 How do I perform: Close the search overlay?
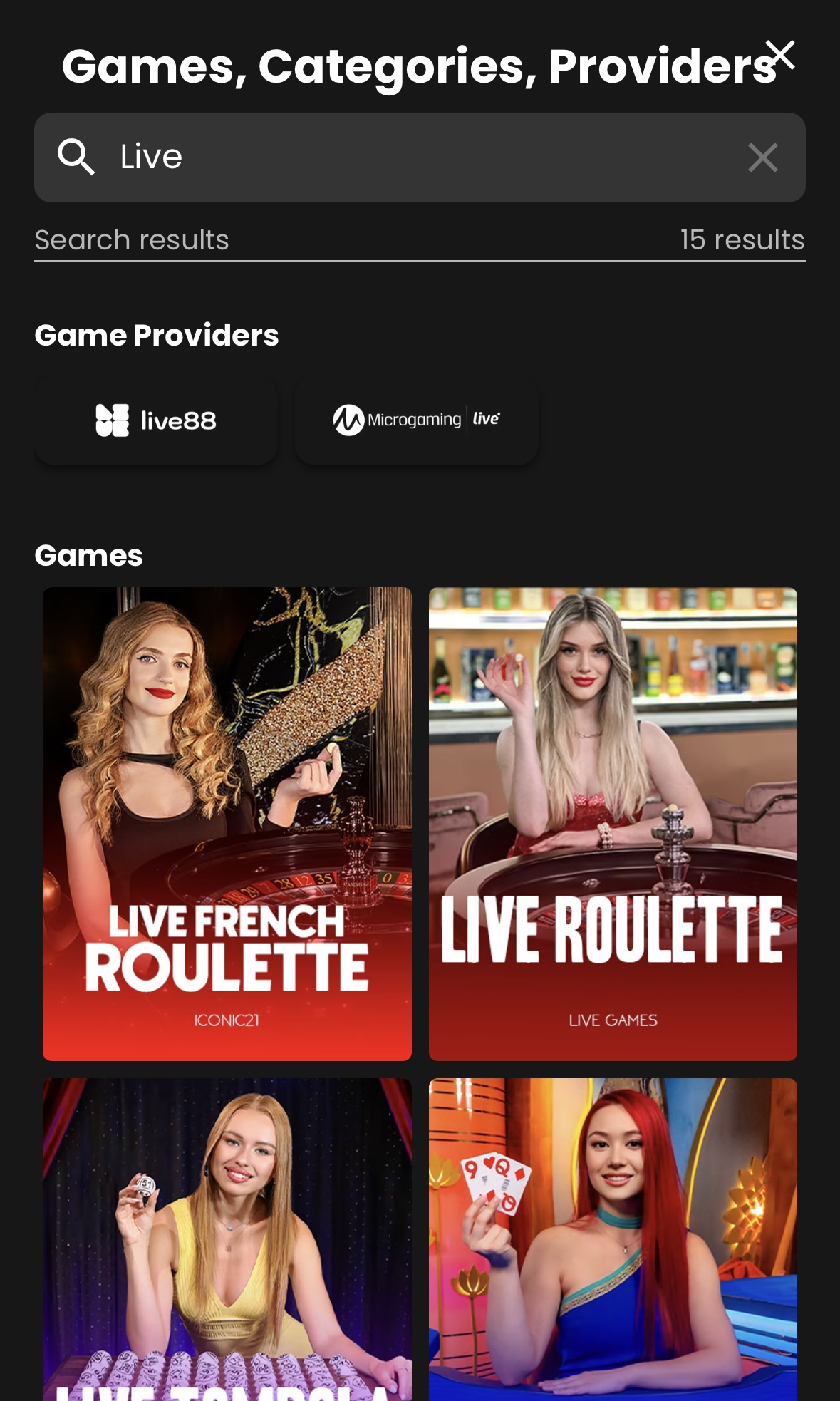point(780,55)
